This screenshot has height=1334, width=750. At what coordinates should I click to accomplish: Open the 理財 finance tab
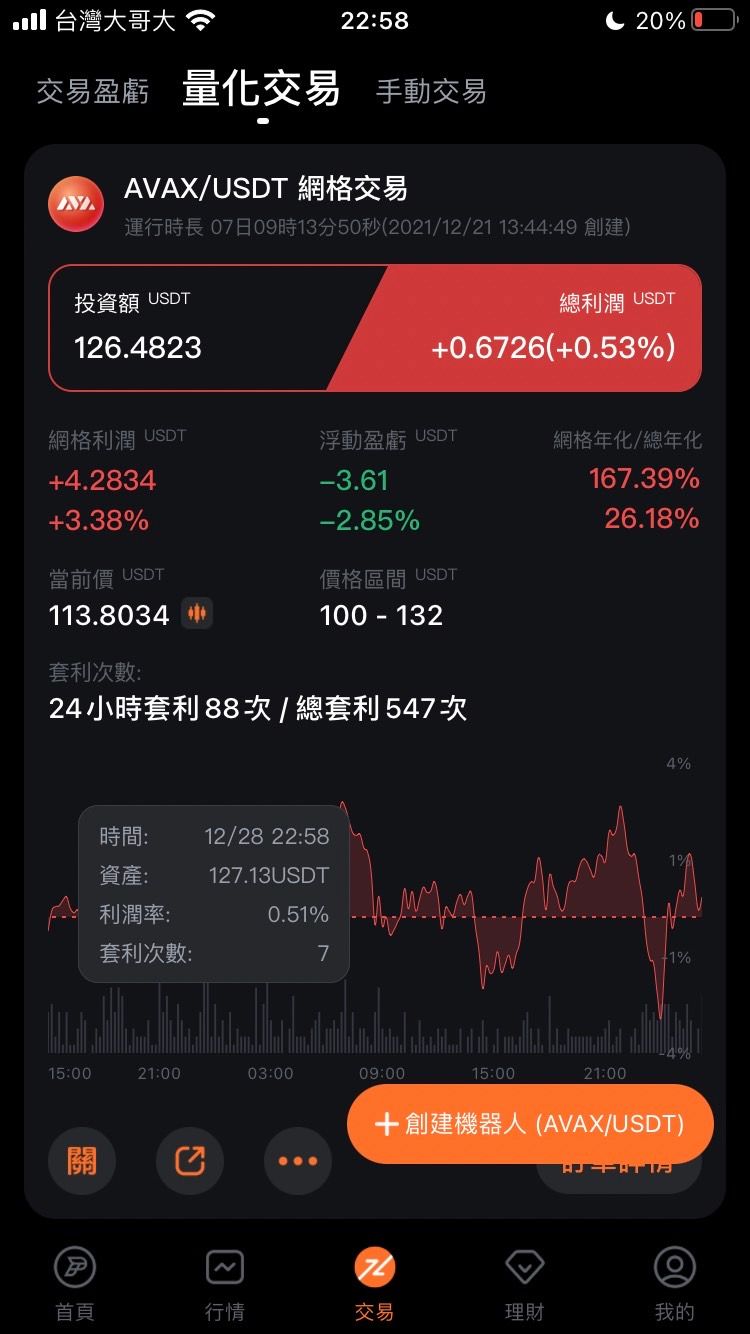pyautogui.click(x=525, y=1284)
